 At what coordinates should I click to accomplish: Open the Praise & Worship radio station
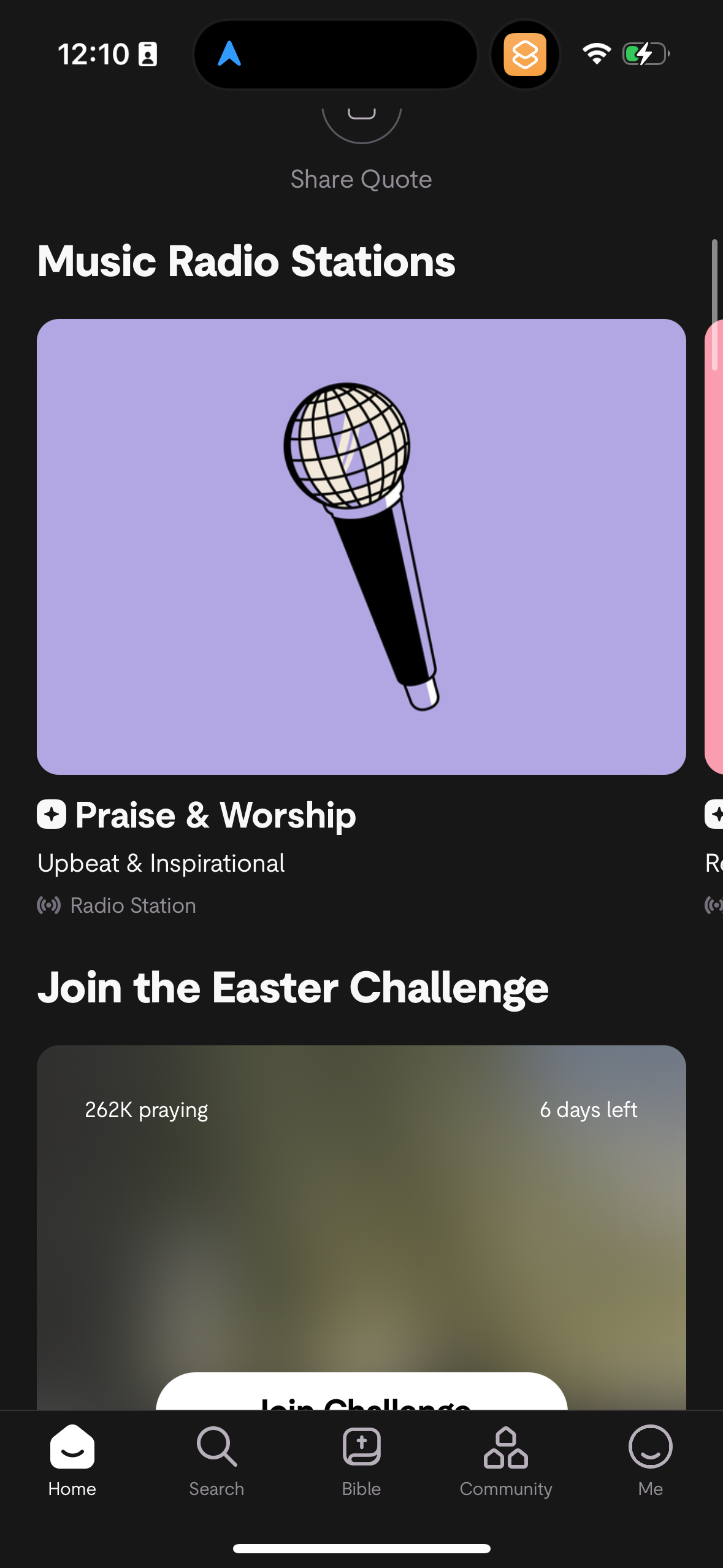tap(361, 546)
